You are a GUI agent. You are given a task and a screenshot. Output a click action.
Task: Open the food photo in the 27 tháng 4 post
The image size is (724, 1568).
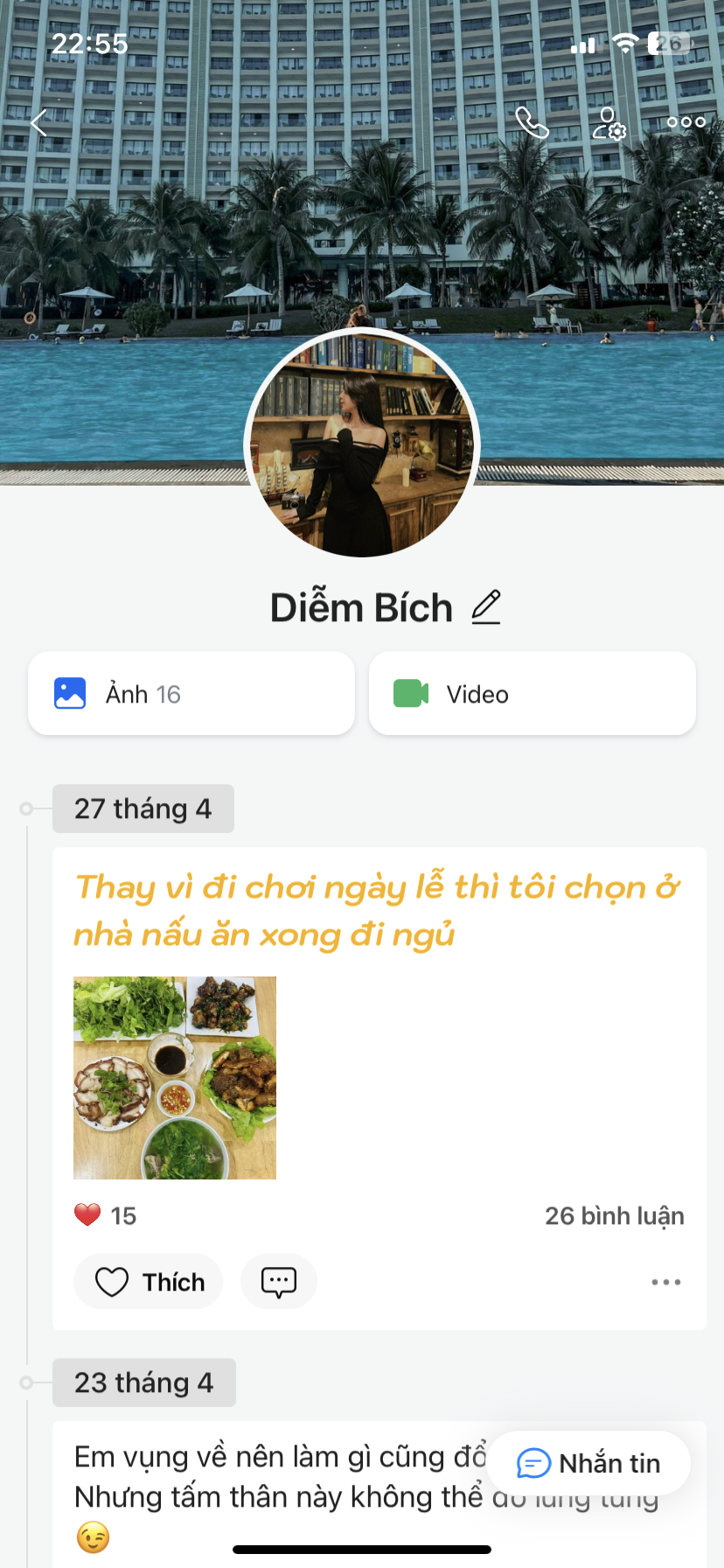point(175,1077)
